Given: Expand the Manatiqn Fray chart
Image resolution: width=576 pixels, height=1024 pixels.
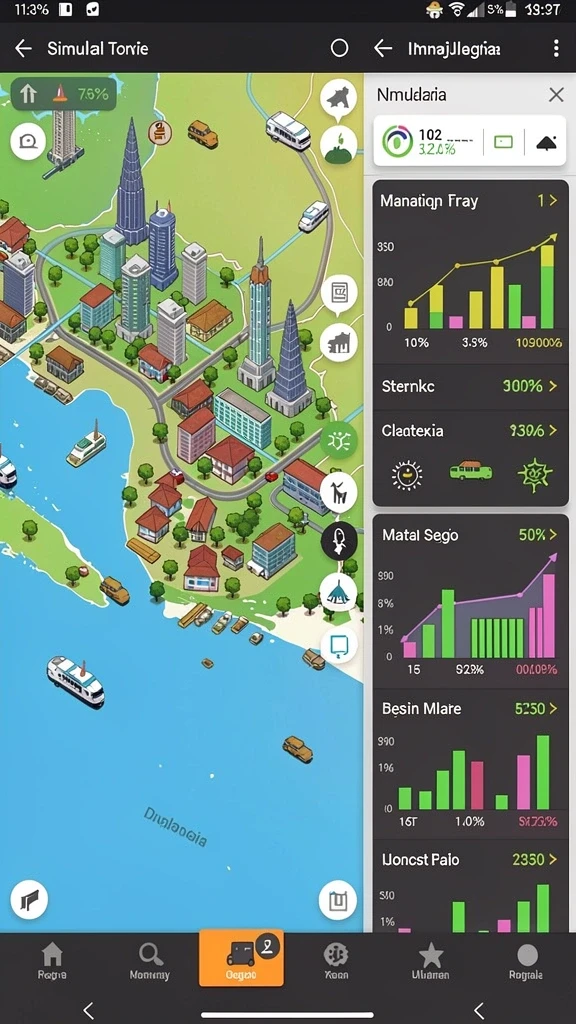Looking at the screenshot, I should (547, 200).
